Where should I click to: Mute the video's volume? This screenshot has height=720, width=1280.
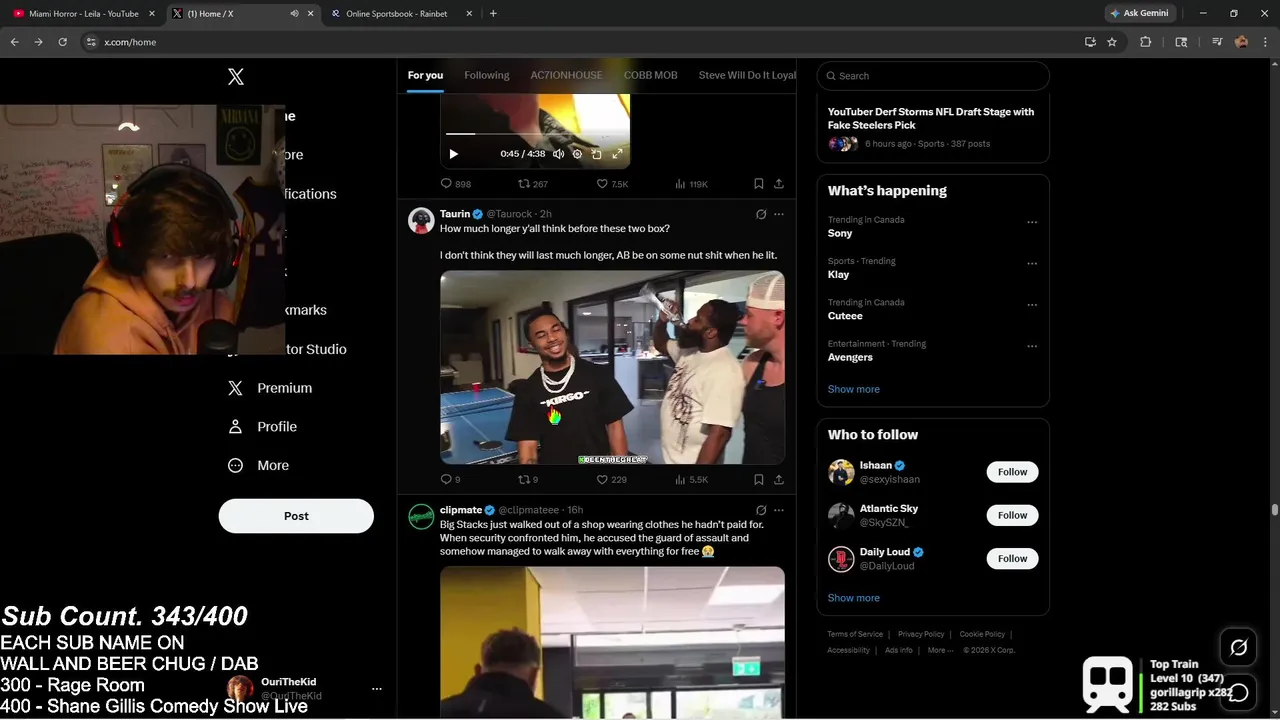pos(558,154)
